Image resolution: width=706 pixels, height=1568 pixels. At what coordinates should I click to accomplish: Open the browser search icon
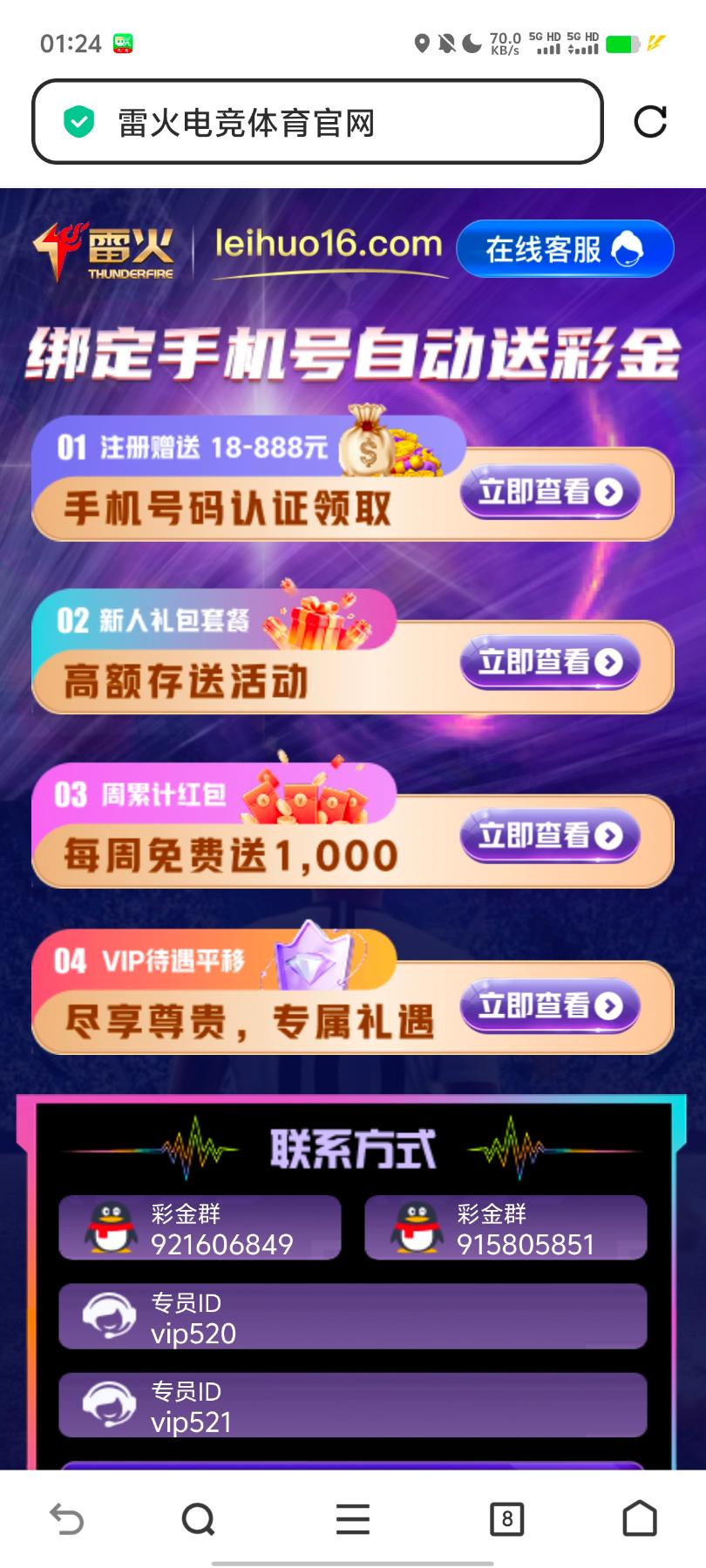coord(198,1519)
